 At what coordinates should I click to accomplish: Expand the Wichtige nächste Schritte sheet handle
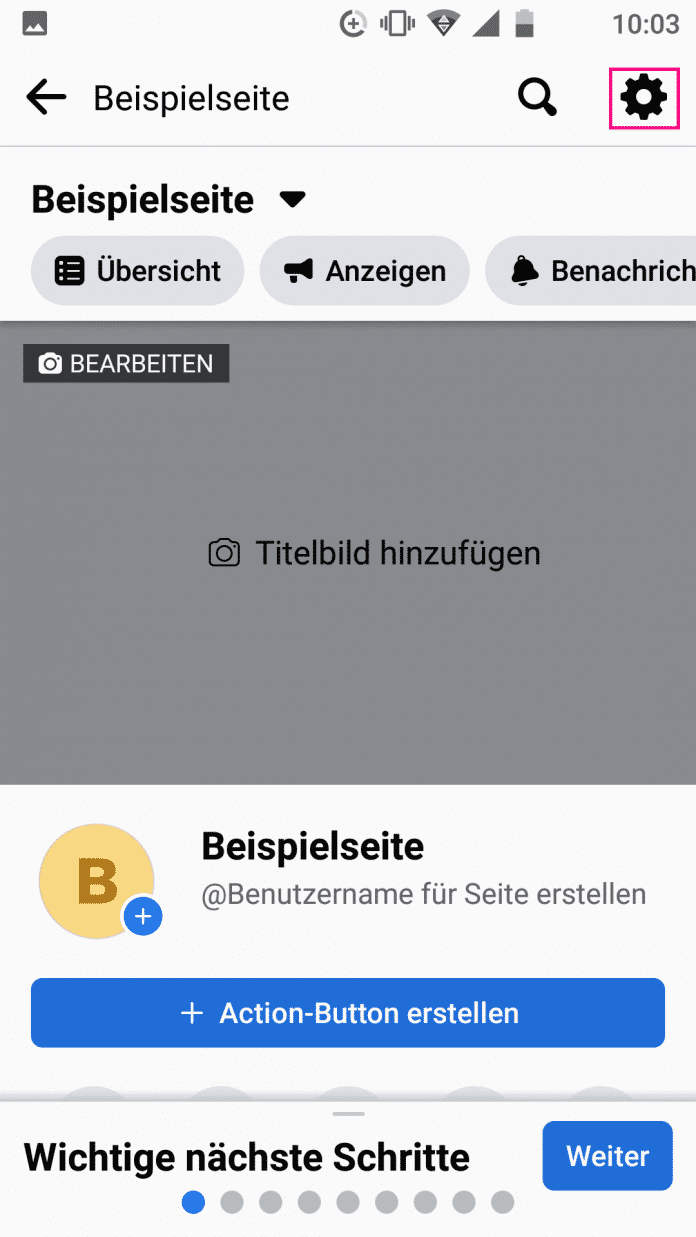[x=348, y=1114]
